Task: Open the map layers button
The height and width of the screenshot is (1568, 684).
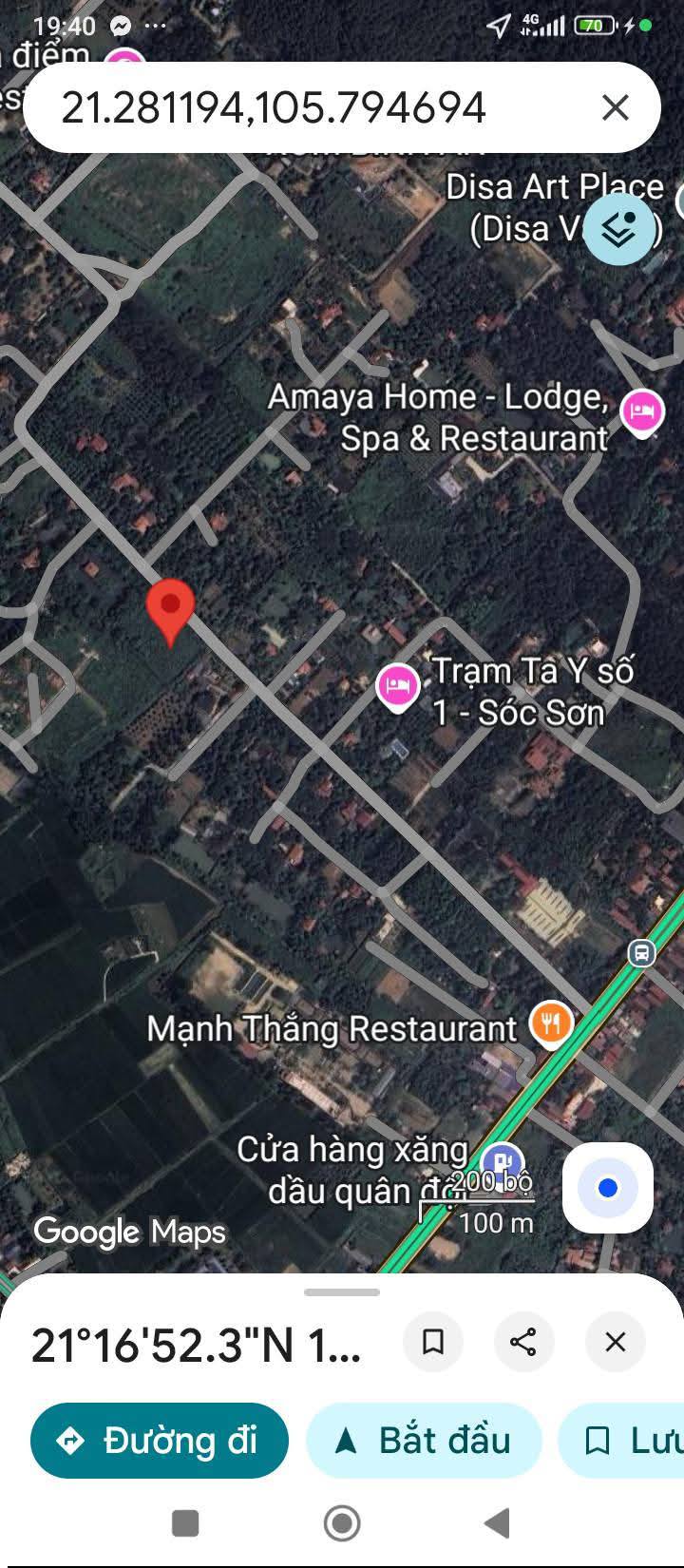Action: [618, 228]
